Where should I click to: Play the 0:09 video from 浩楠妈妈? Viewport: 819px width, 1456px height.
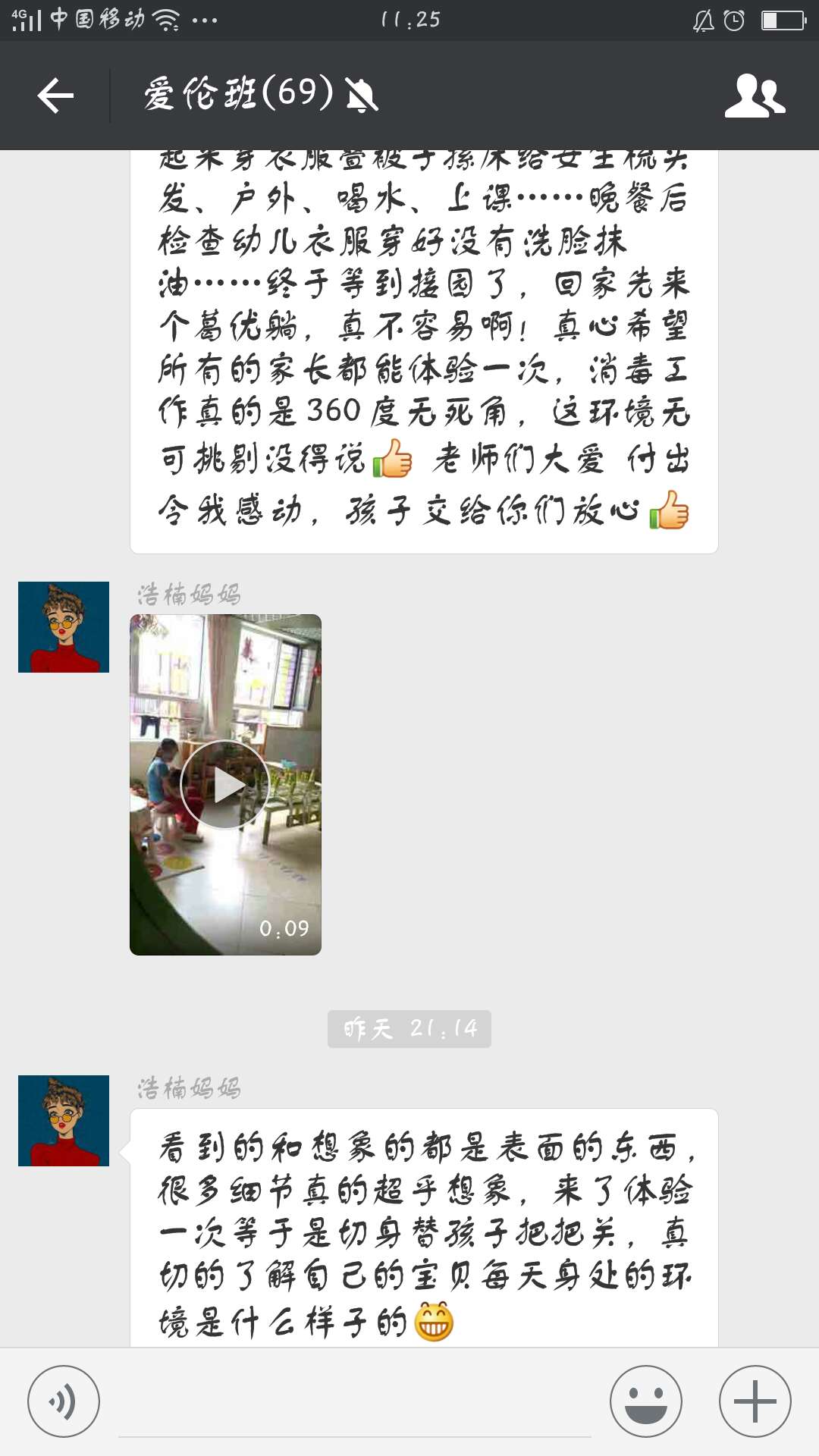(x=225, y=784)
